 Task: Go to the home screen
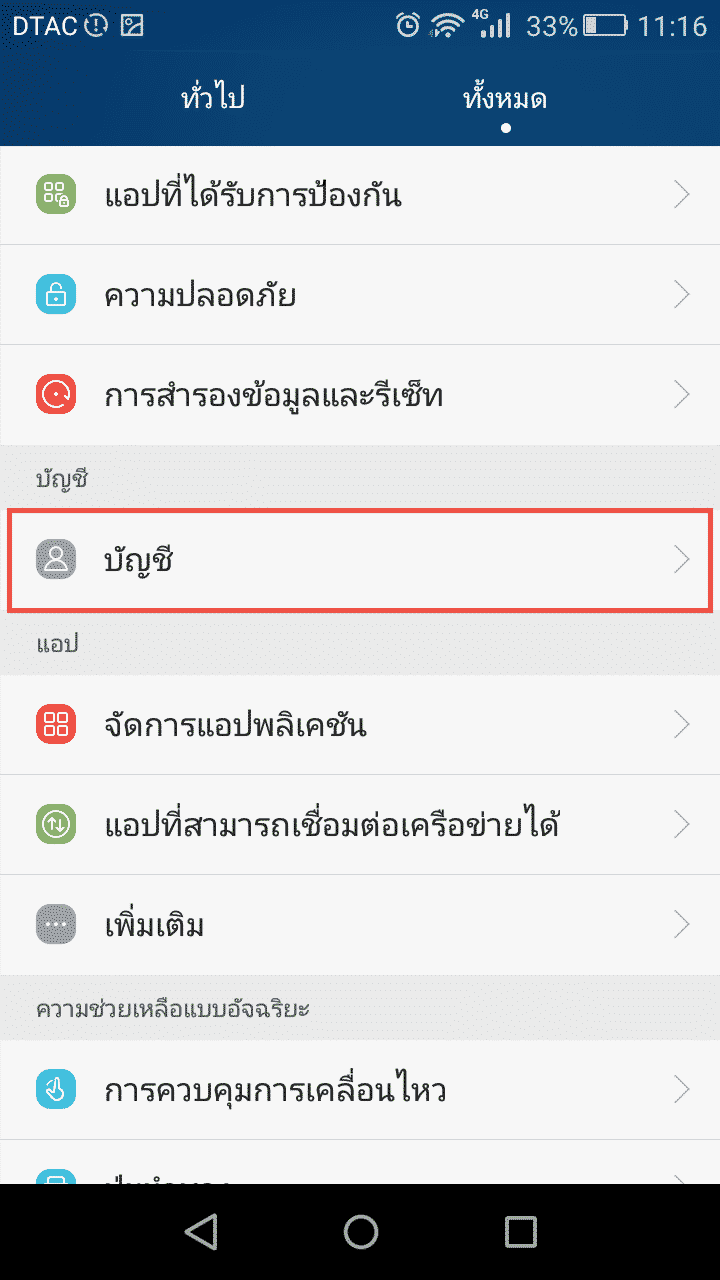click(x=360, y=1232)
